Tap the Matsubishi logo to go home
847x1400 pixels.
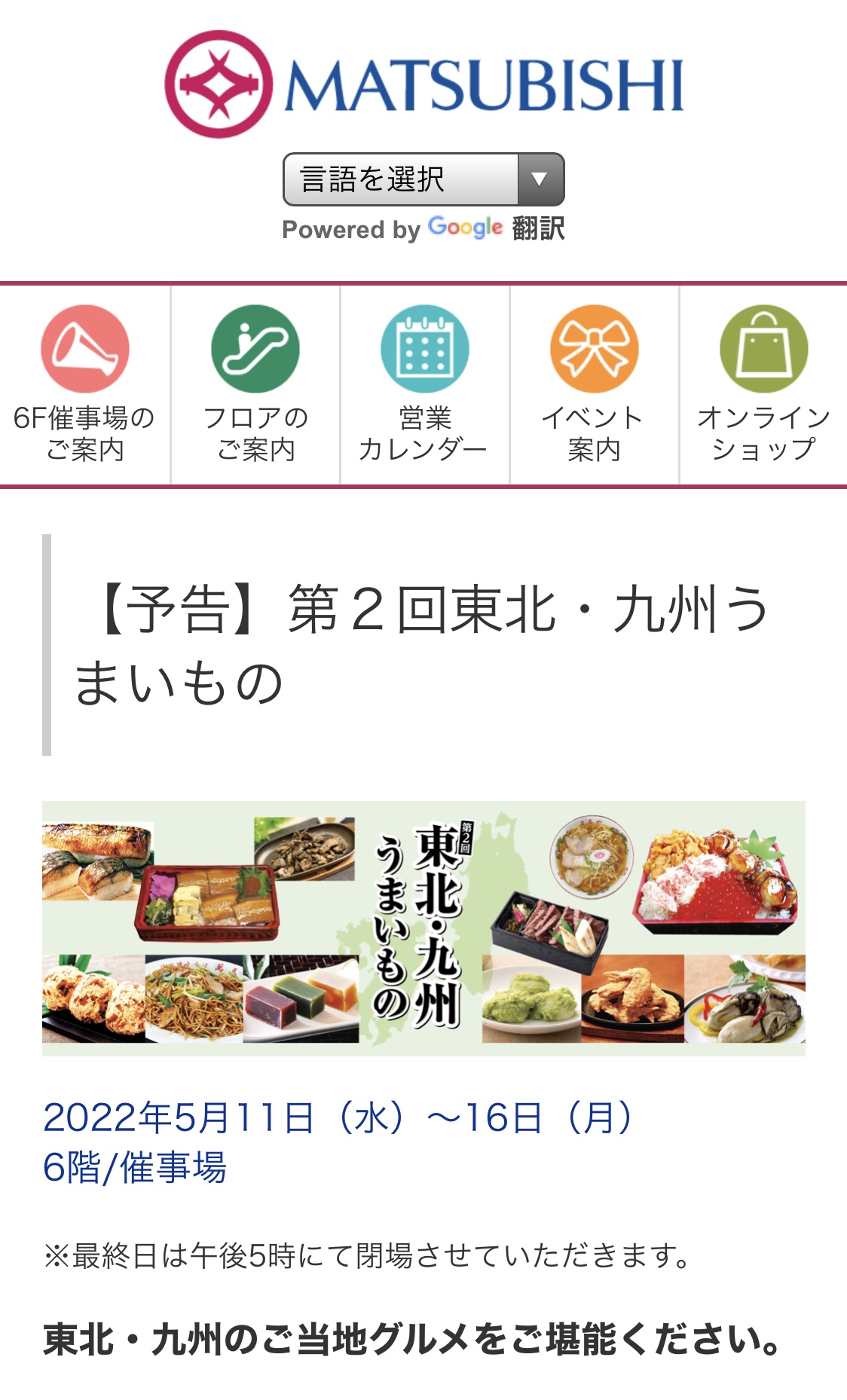tap(423, 84)
